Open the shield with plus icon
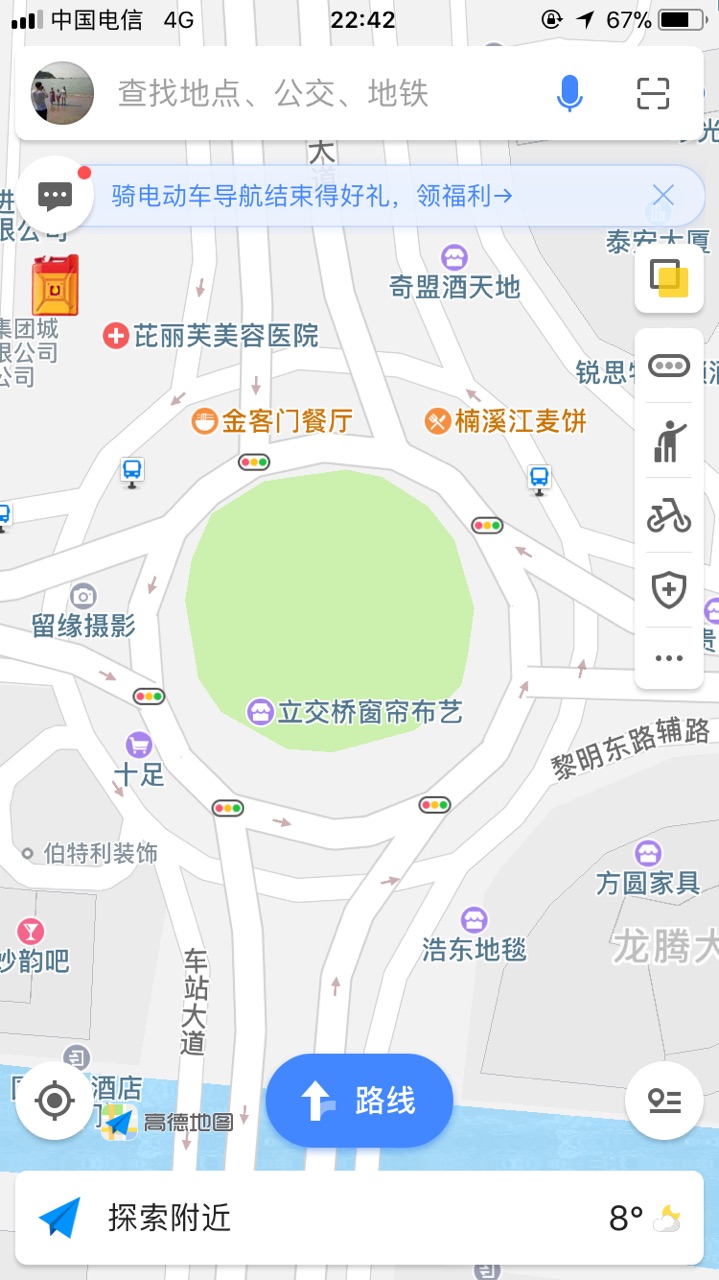Image resolution: width=719 pixels, height=1280 pixels. pos(668,590)
